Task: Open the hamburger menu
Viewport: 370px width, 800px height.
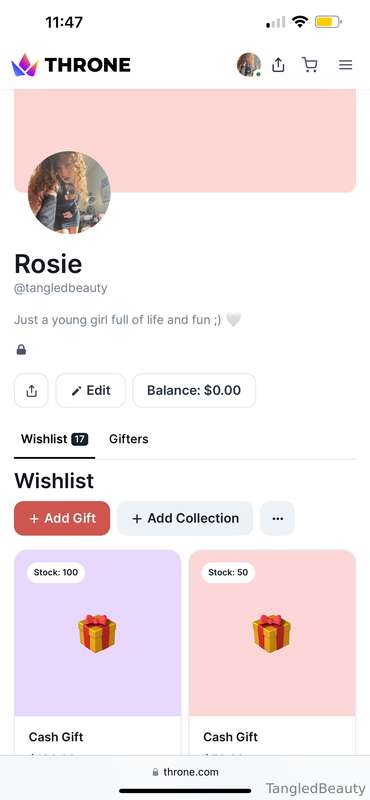Action: click(346, 65)
